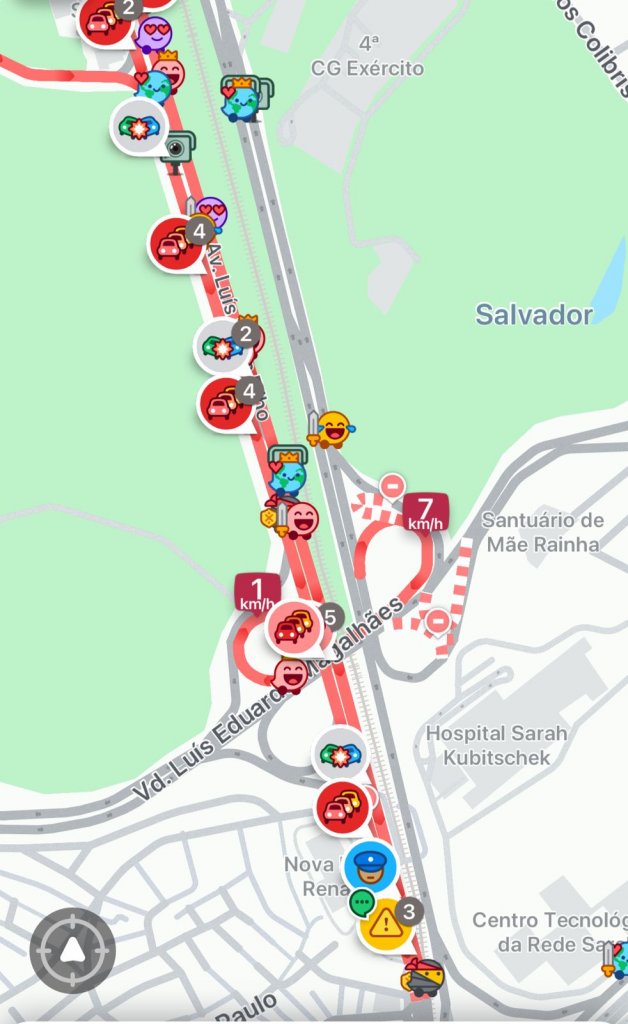Open the police report marker
Image resolution: width=628 pixels, height=1024 pixels.
tap(371, 867)
